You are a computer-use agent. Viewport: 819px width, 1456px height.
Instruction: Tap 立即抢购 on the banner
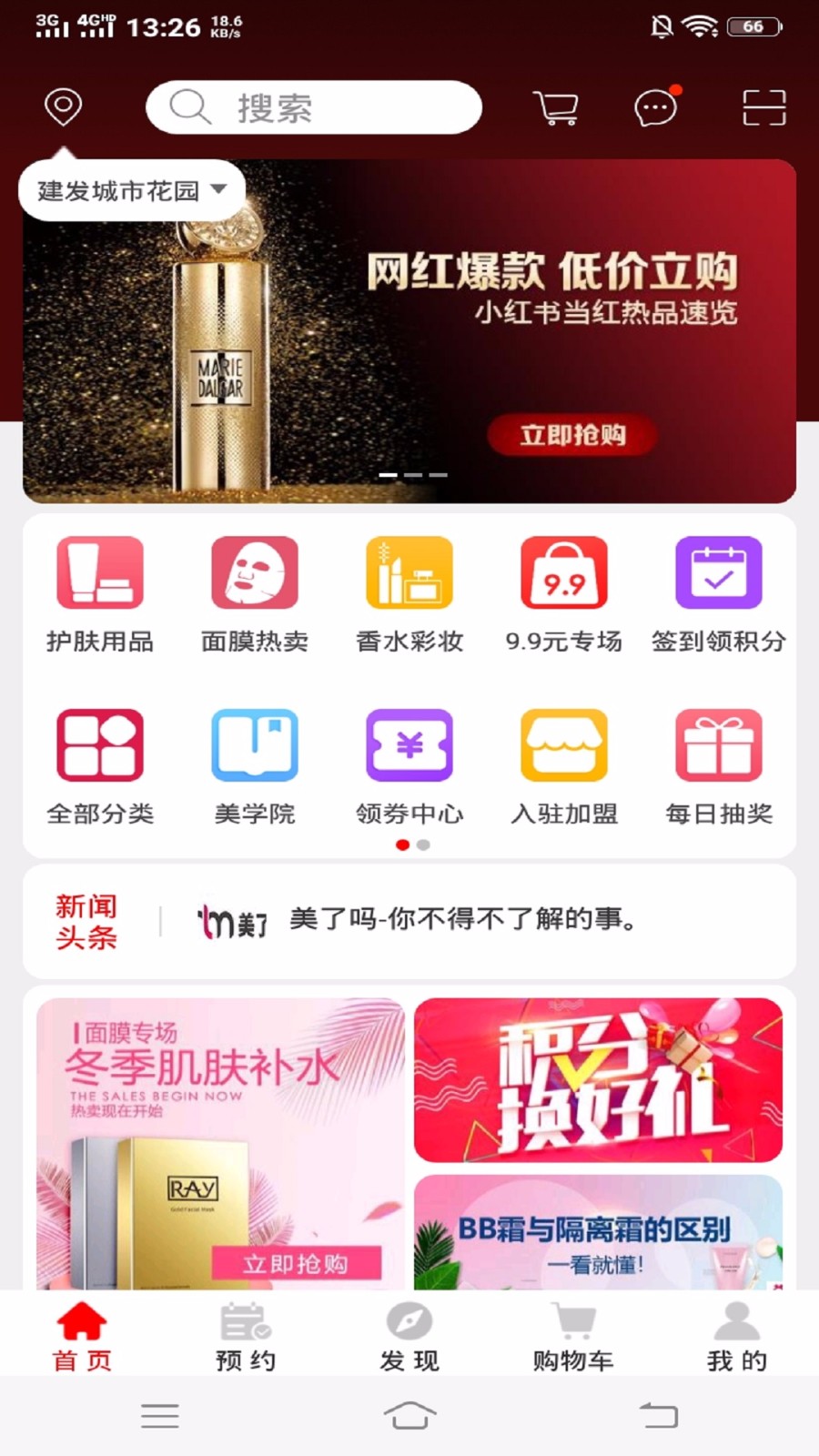click(x=571, y=436)
